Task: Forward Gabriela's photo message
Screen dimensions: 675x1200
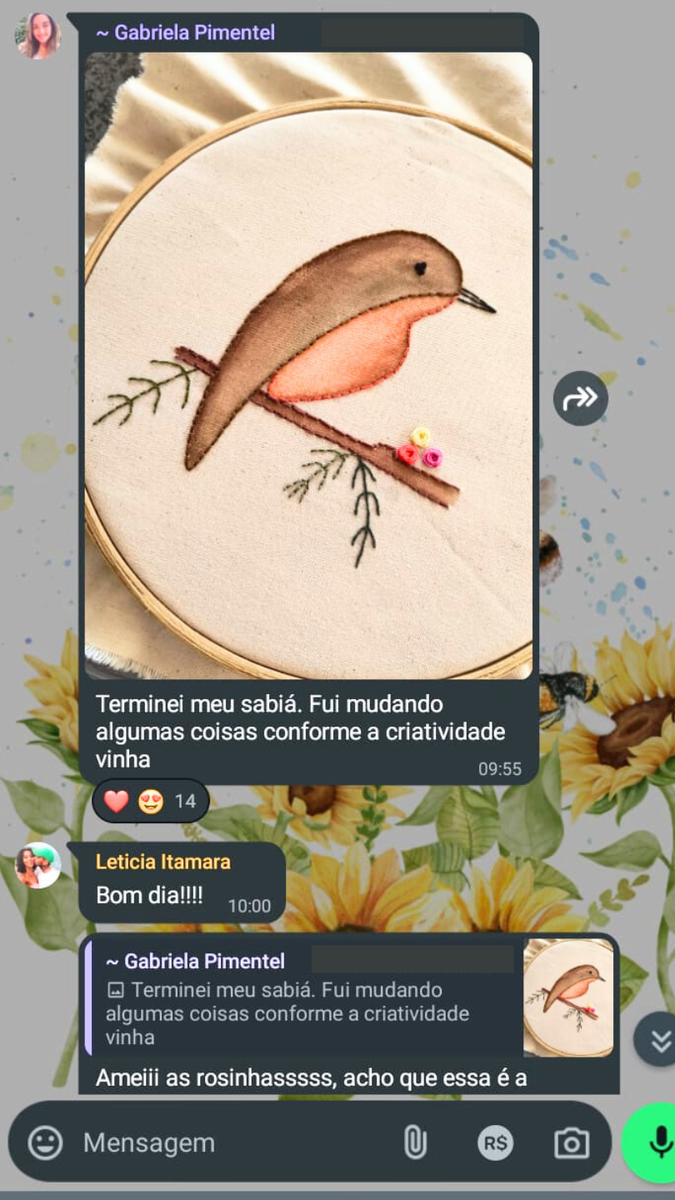Action: [x=581, y=398]
